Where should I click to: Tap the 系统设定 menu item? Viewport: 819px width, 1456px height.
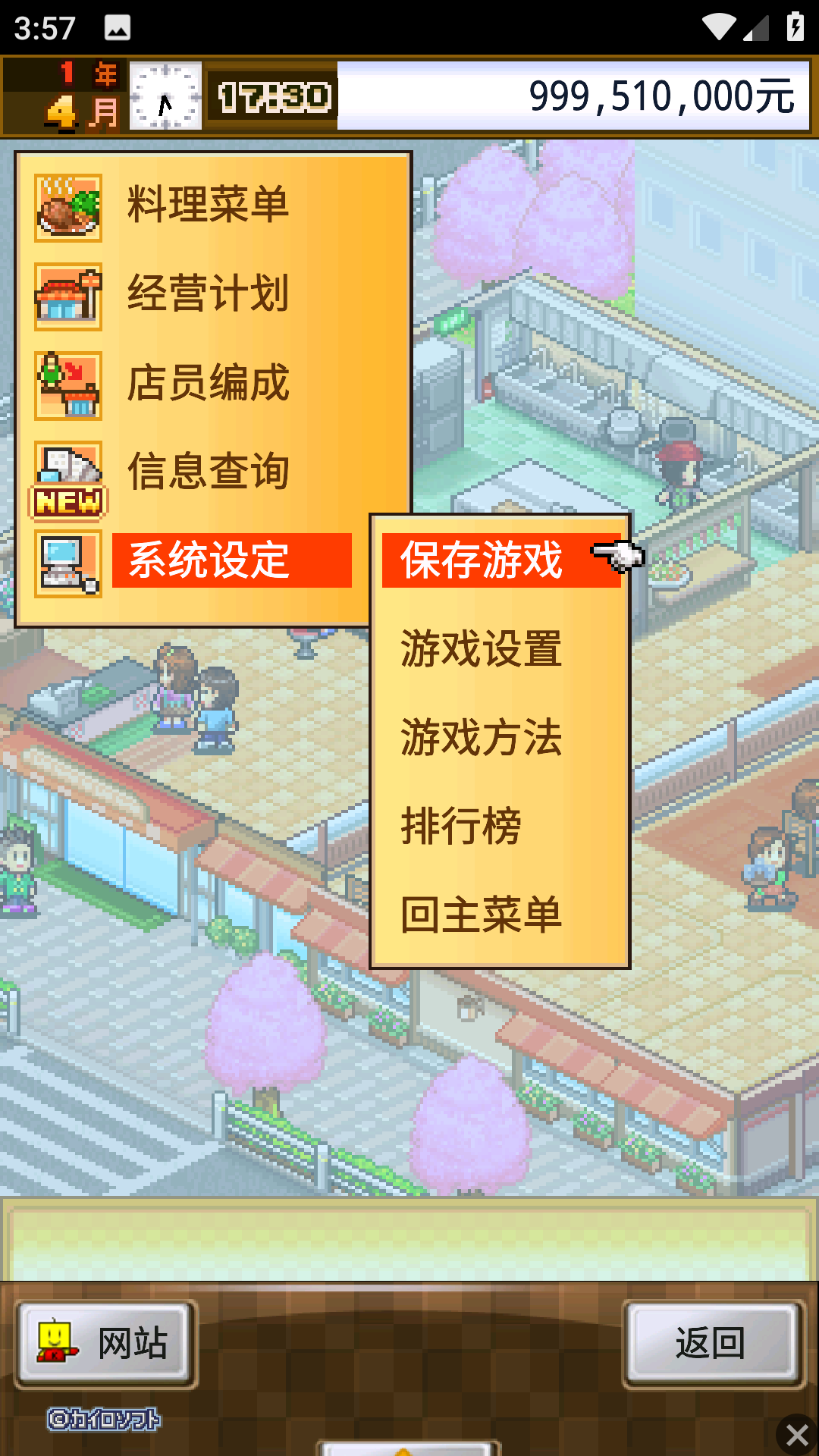231,560
